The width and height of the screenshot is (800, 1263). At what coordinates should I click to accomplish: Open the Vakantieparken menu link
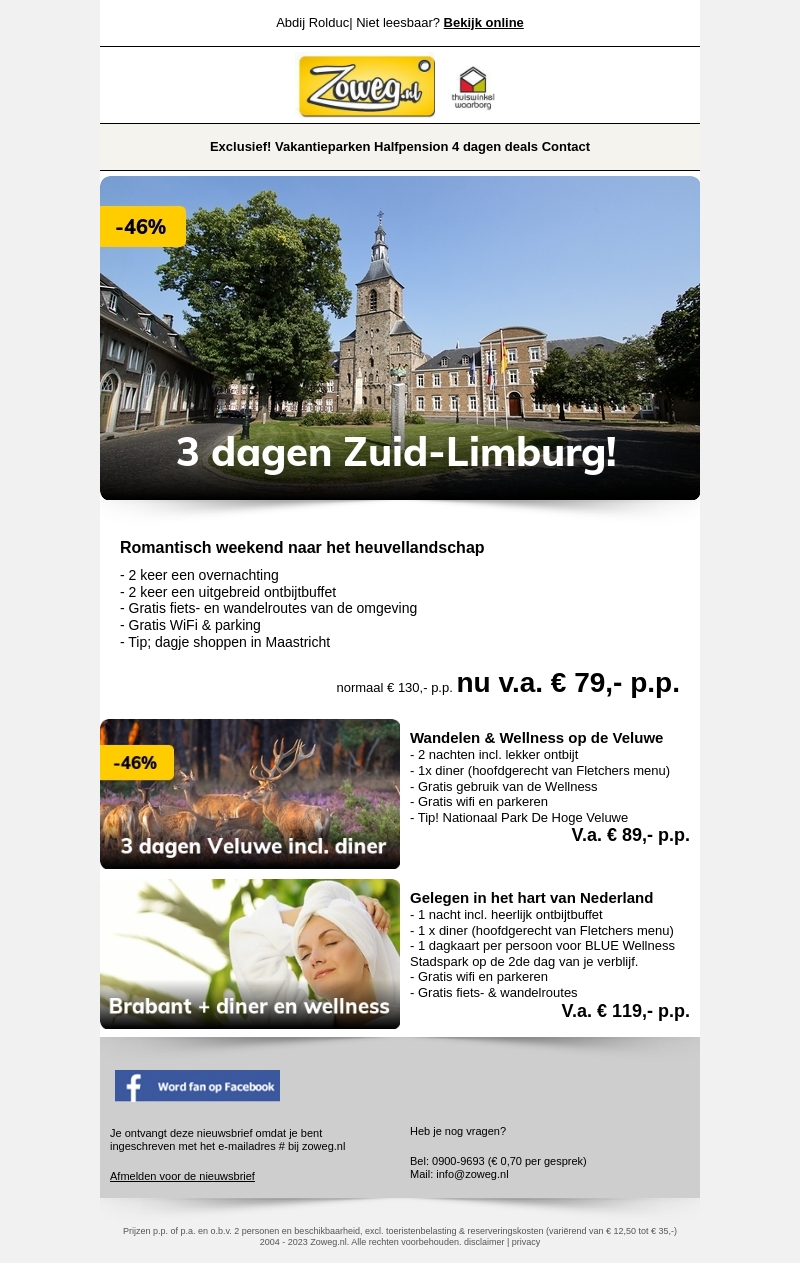322,147
